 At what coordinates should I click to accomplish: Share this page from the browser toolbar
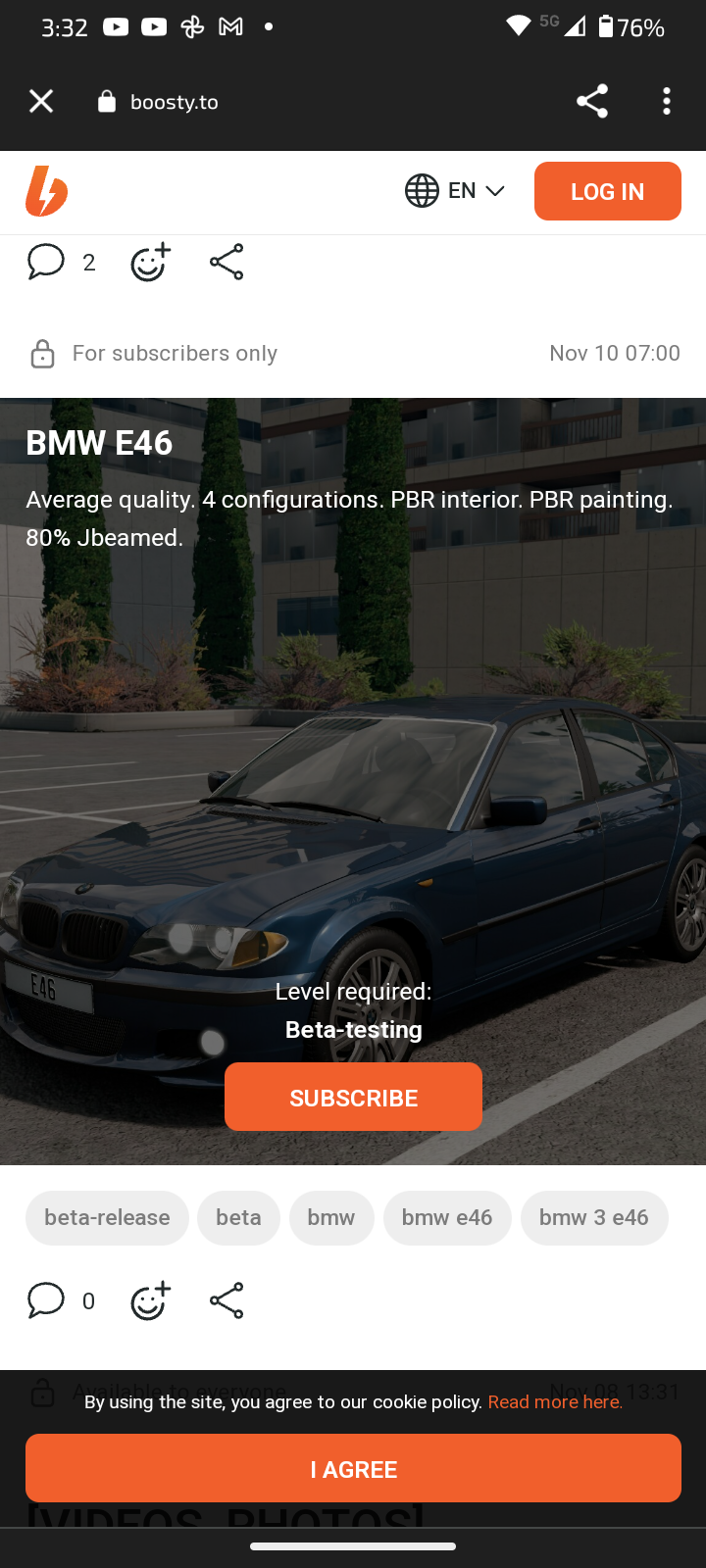[x=592, y=101]
